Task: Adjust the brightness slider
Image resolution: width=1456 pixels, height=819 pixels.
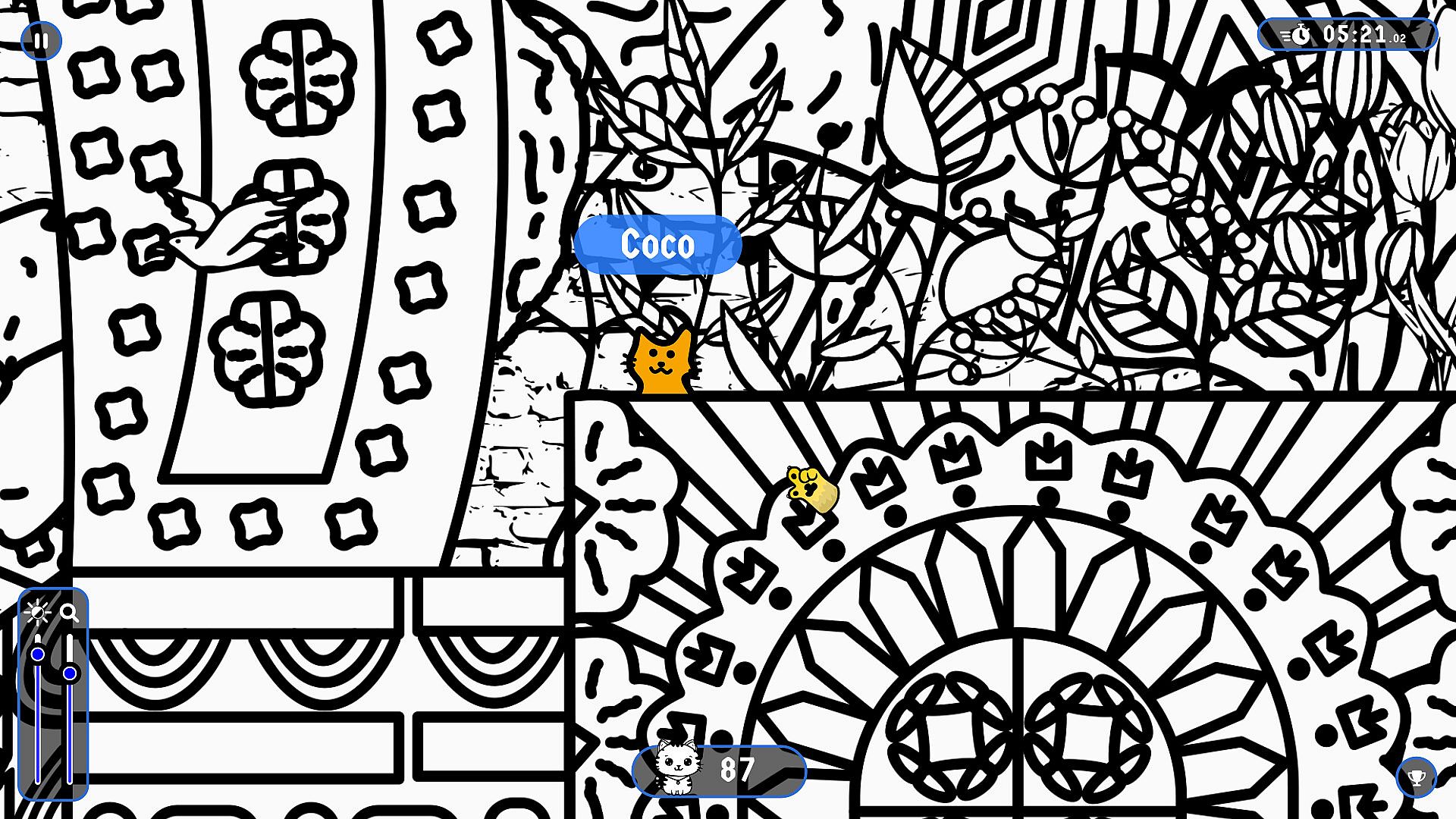Action: point(38,654)
